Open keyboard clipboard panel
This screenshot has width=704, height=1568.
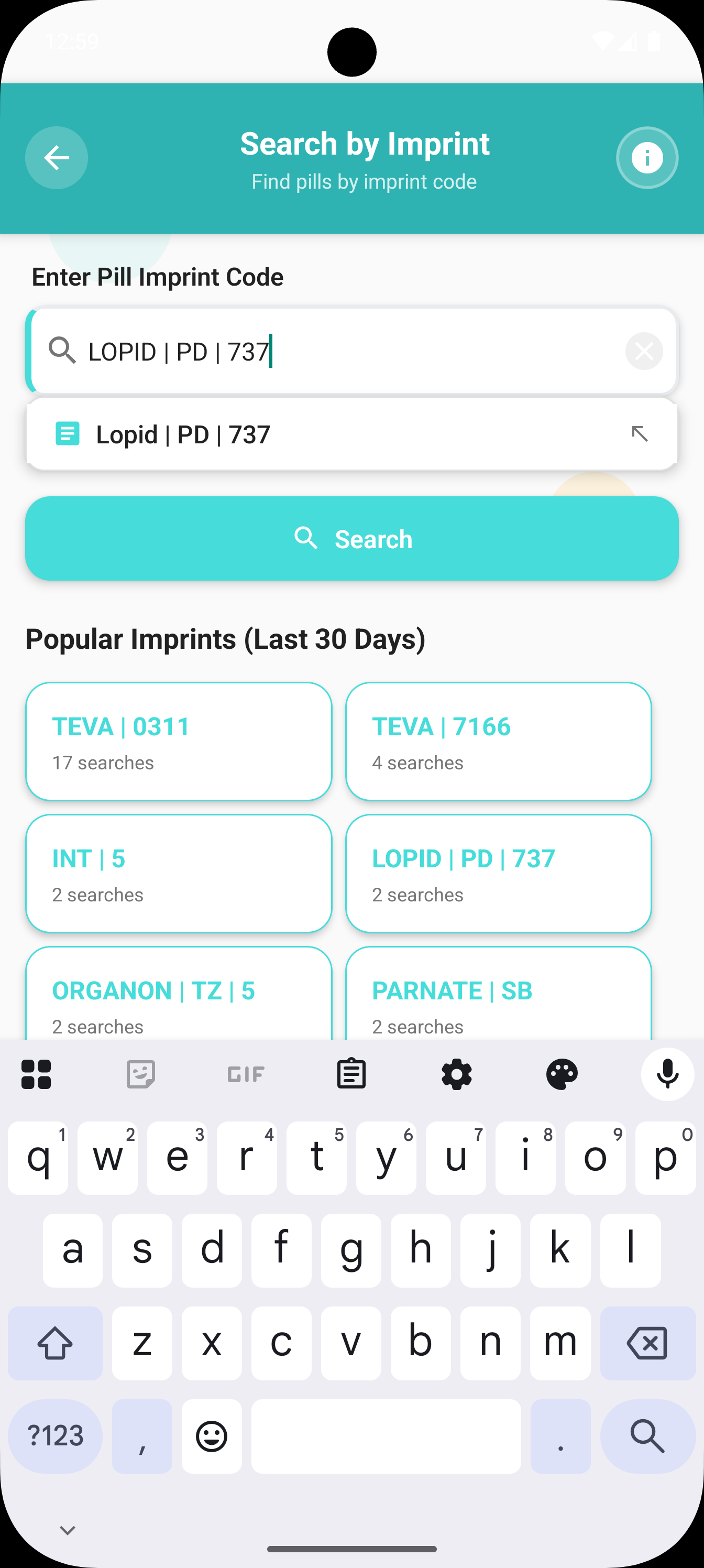[351, 1074]
